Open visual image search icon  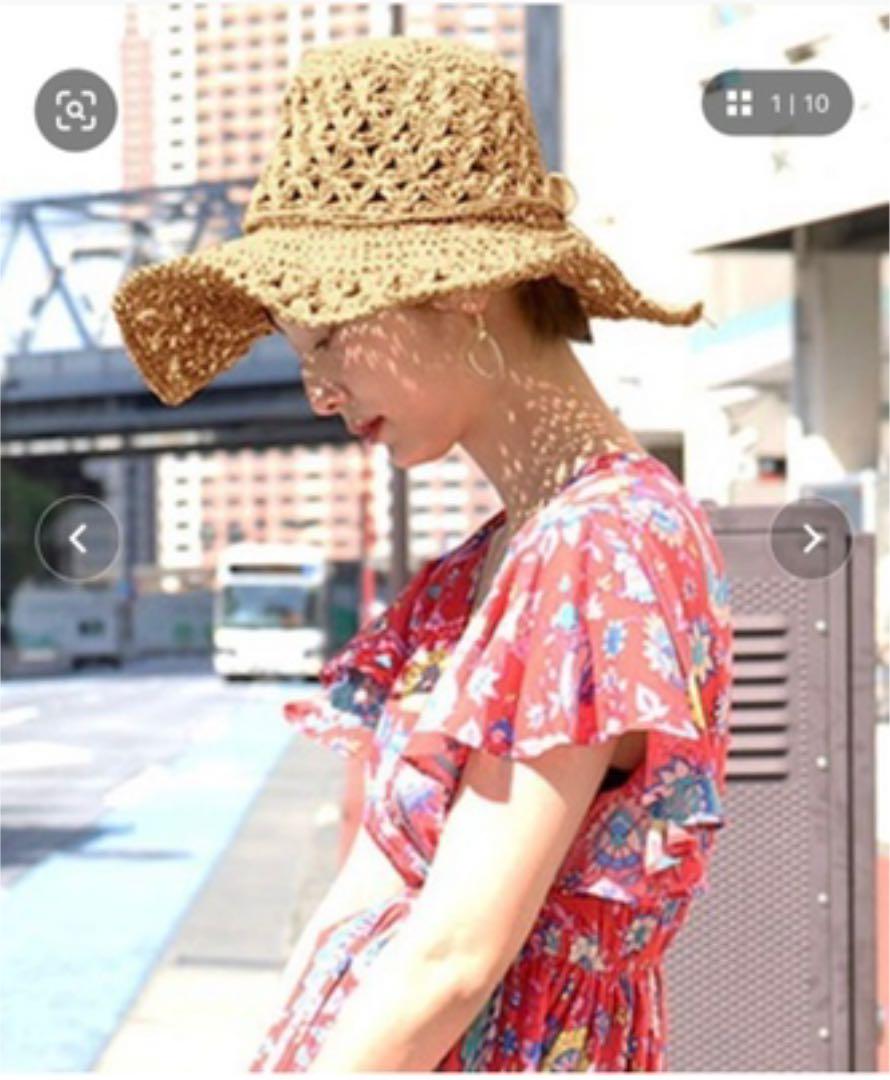pyautogui.click(x=76, y=110)
